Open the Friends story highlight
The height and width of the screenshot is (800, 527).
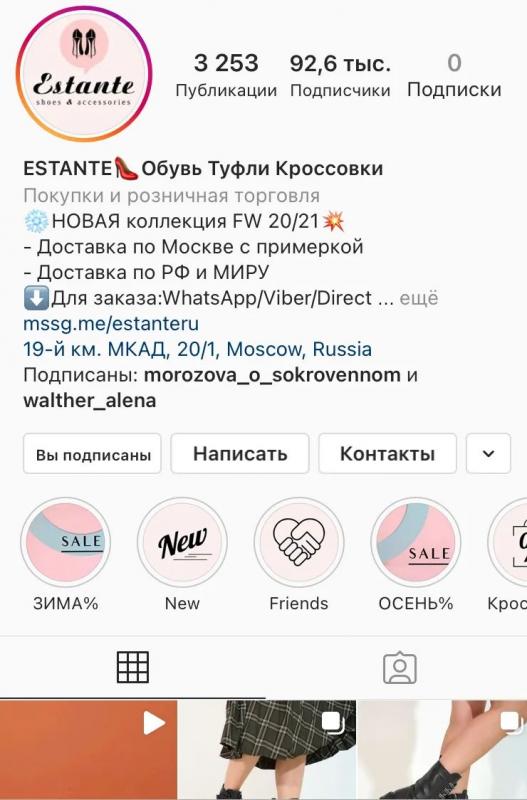pyautogui.click(x=299, y=554)
